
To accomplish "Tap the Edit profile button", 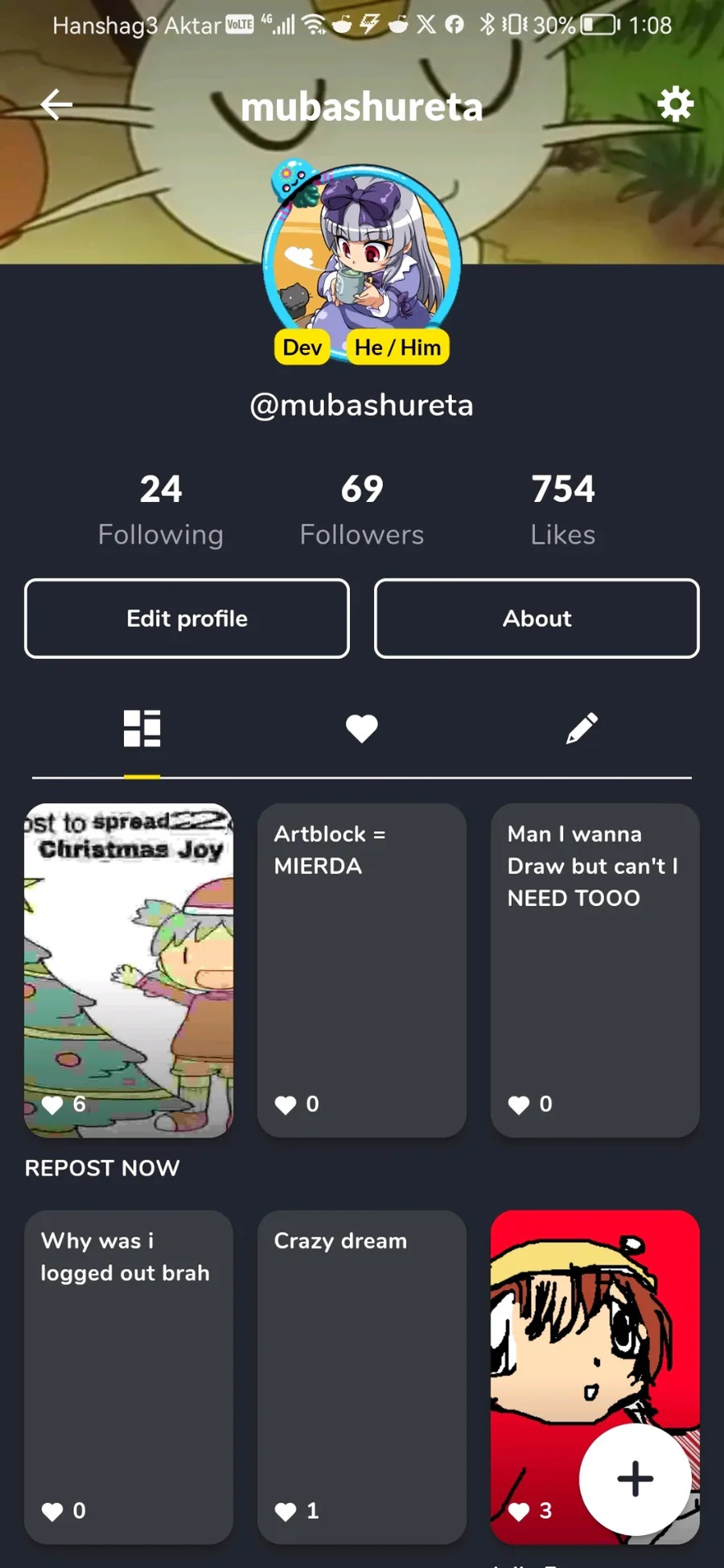I will (x=187, y=619).
